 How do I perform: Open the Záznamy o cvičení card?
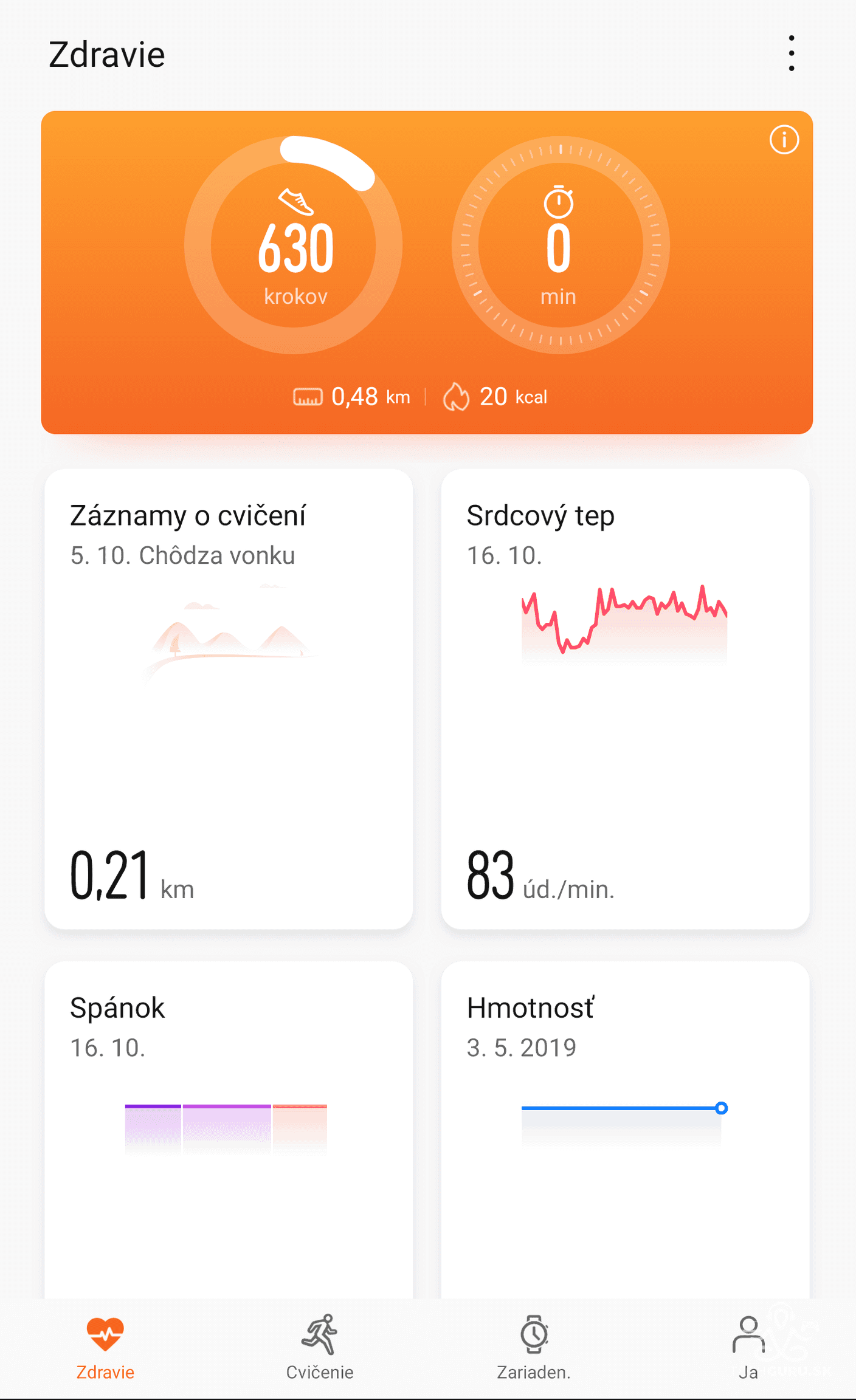[229, 699]
